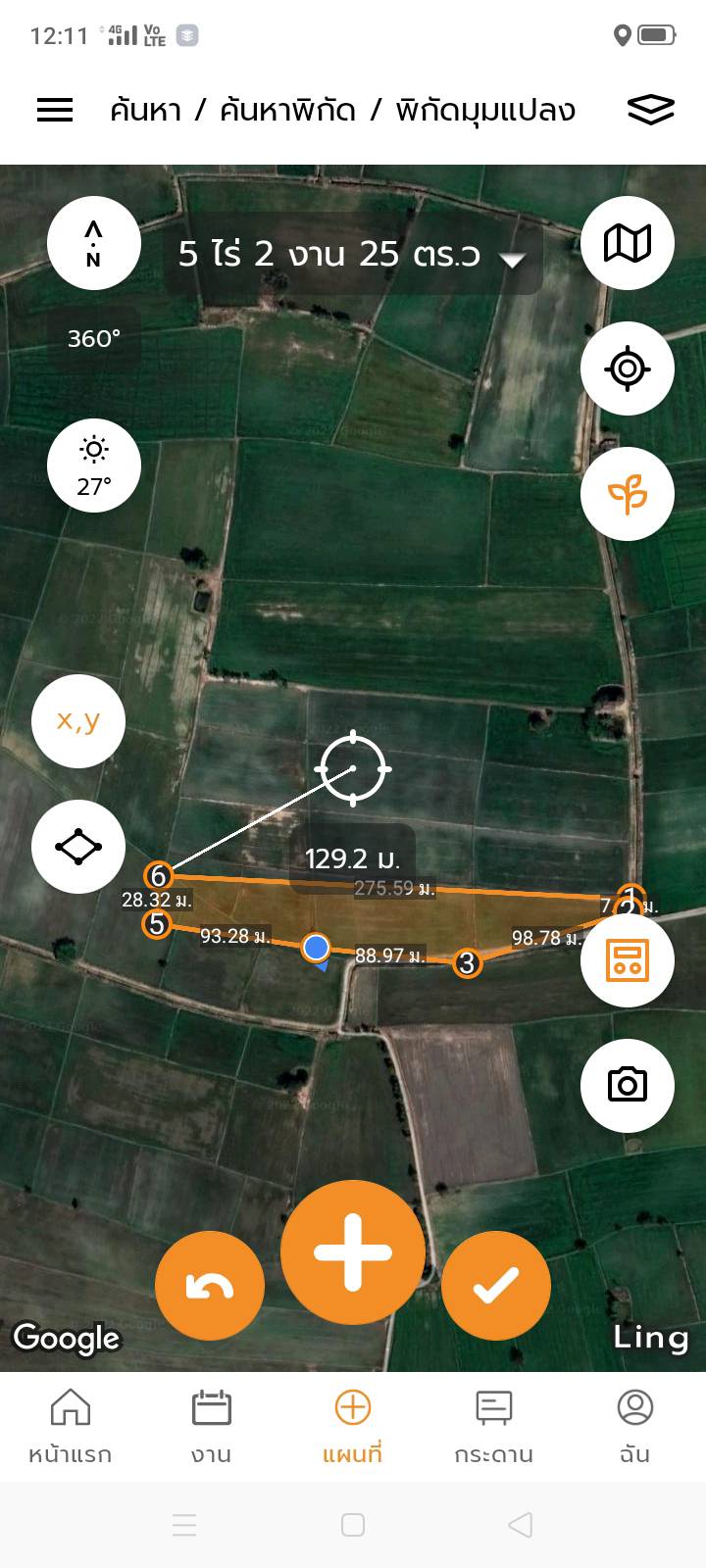Take a photo with the camera button
The width and height of the screenshot is (706, 1568).
(628, 1085)
